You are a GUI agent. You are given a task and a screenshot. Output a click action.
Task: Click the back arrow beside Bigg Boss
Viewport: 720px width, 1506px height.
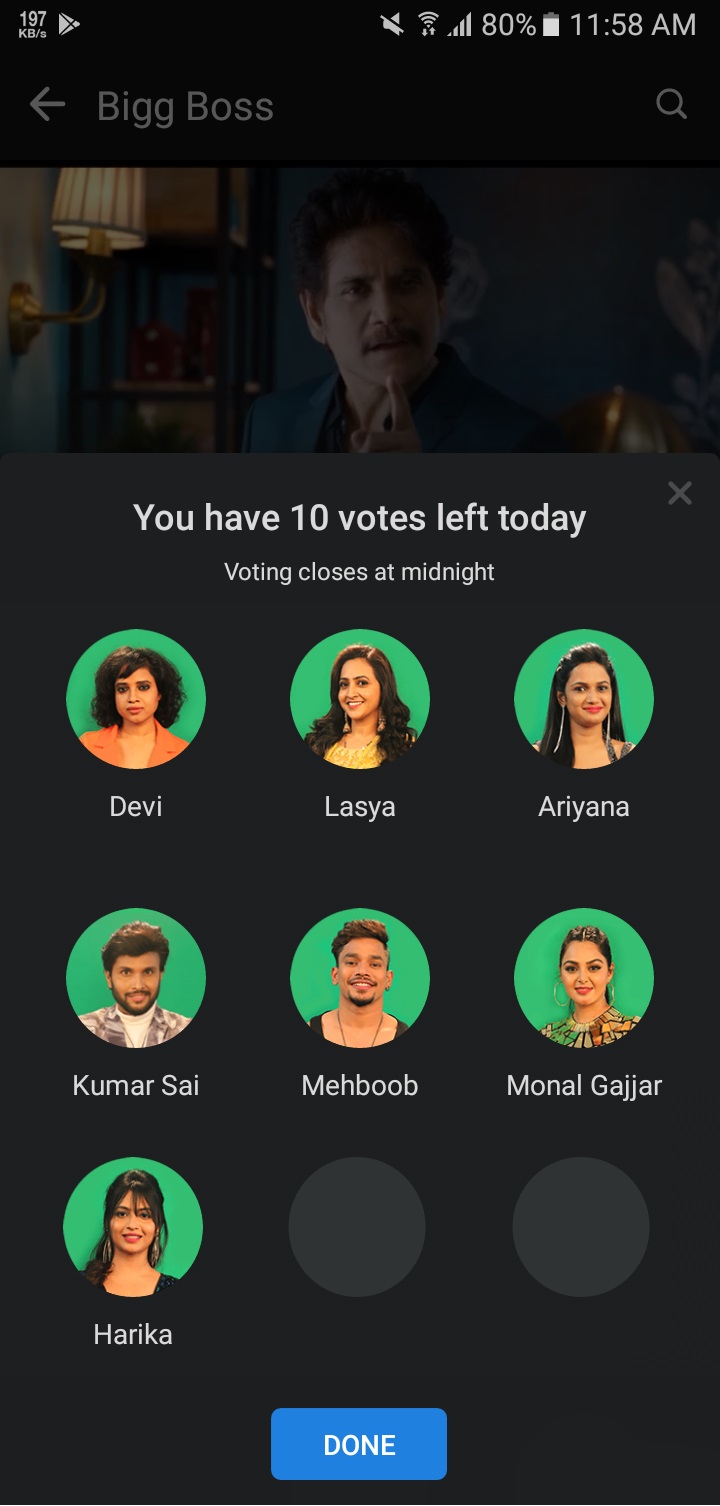(x=46, y=104)
